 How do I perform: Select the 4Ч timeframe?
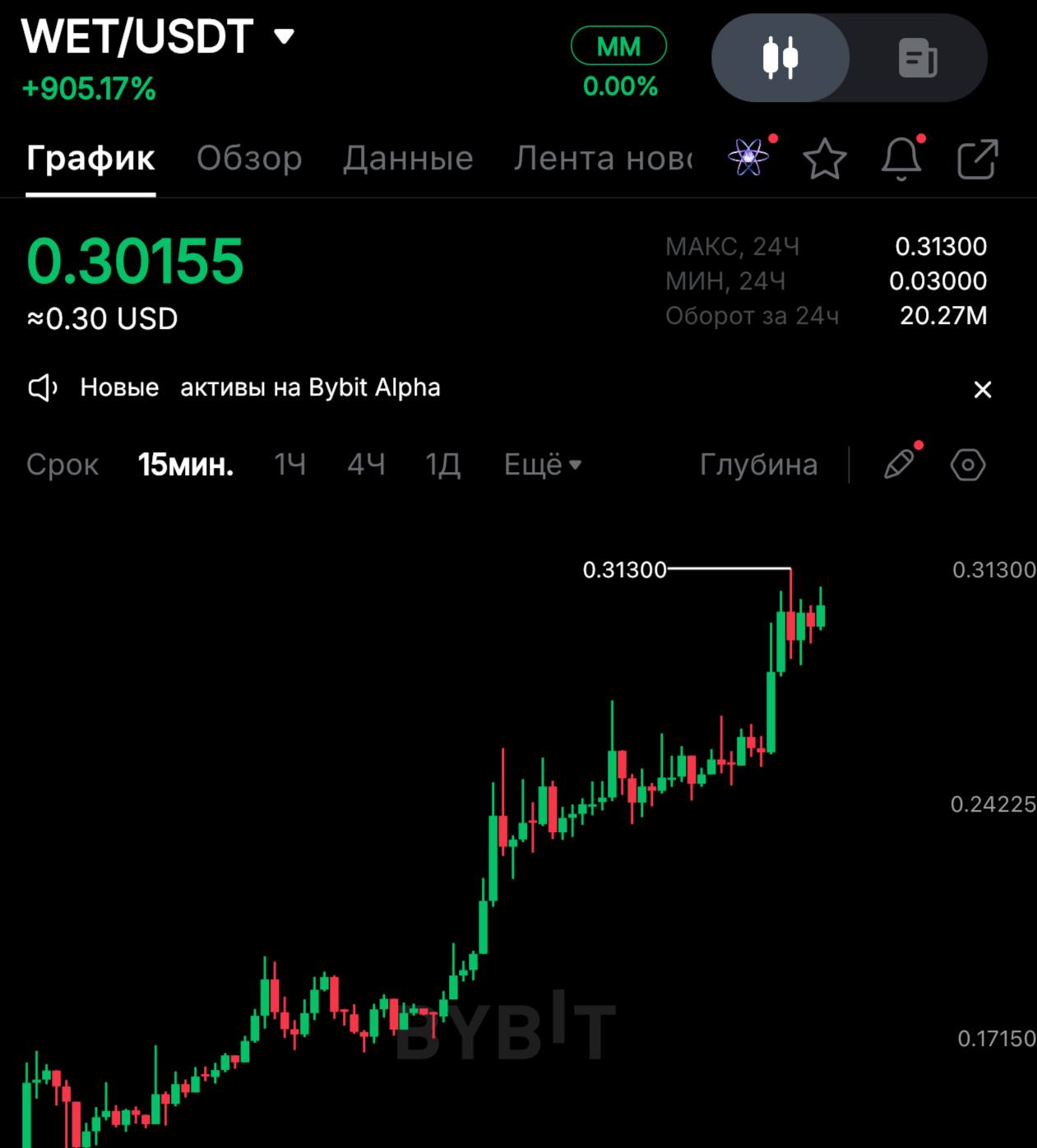pos(366,465)
